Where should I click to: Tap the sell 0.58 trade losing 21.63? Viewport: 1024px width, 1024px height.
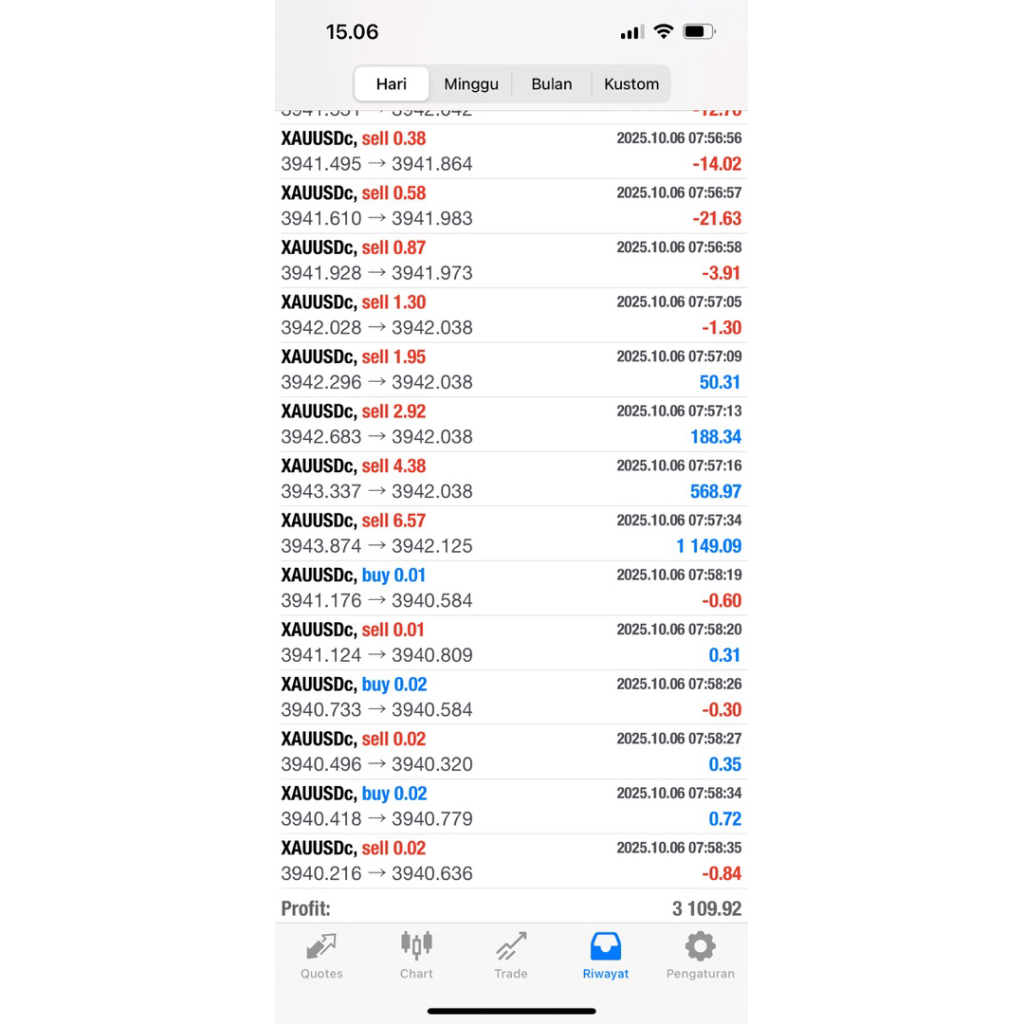tap(511, 205)
